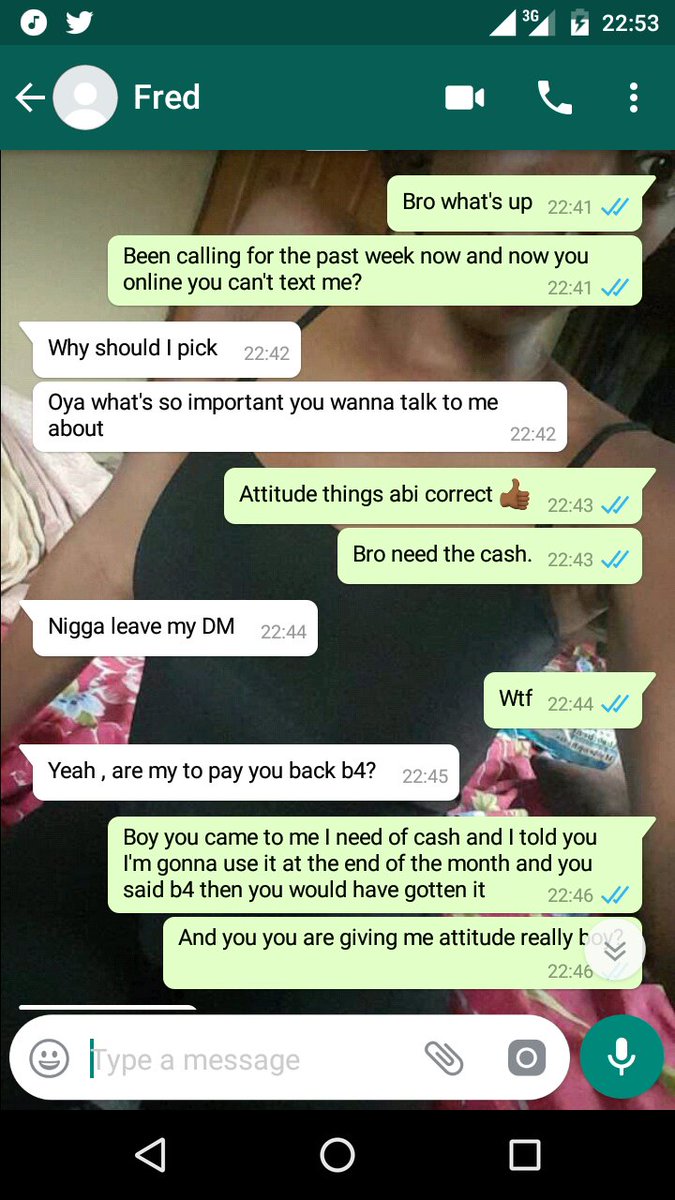This screenshot has width=675, height=1200.
Task: Open the camera from message bar
Action: [x=526, y=1058]
